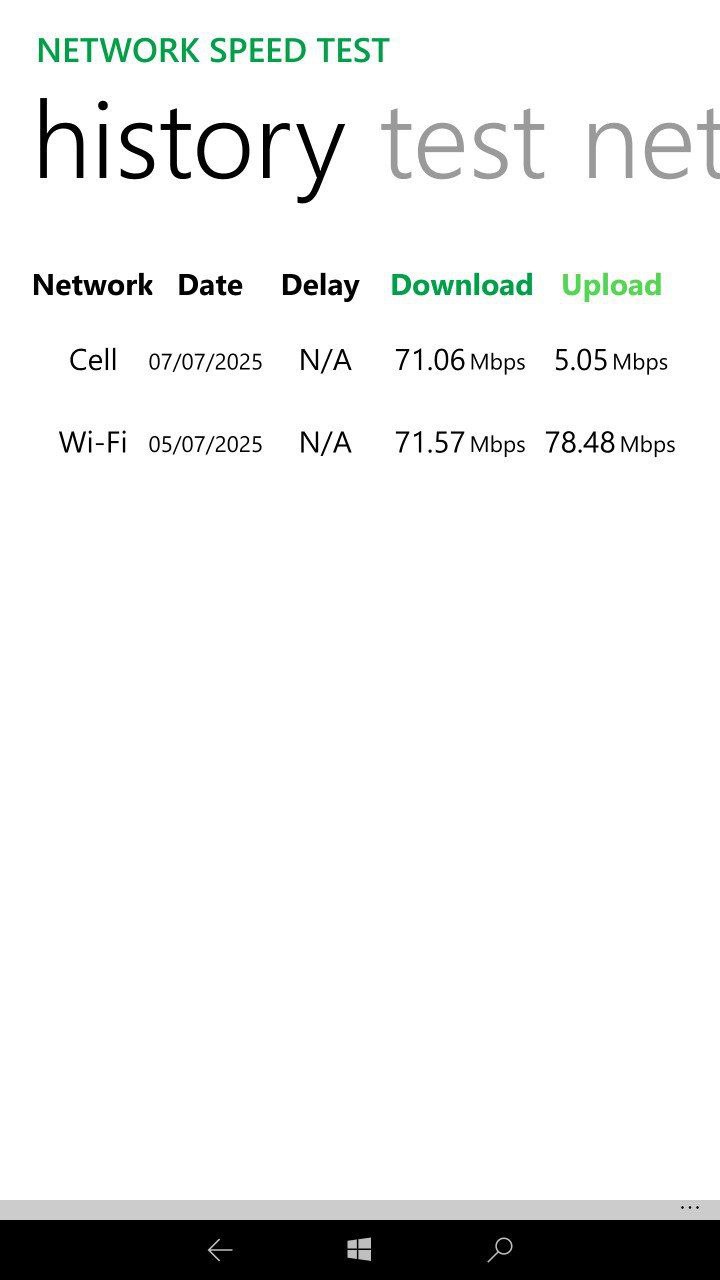
Task: Switch to the test pivot tab
Action: 462,143
